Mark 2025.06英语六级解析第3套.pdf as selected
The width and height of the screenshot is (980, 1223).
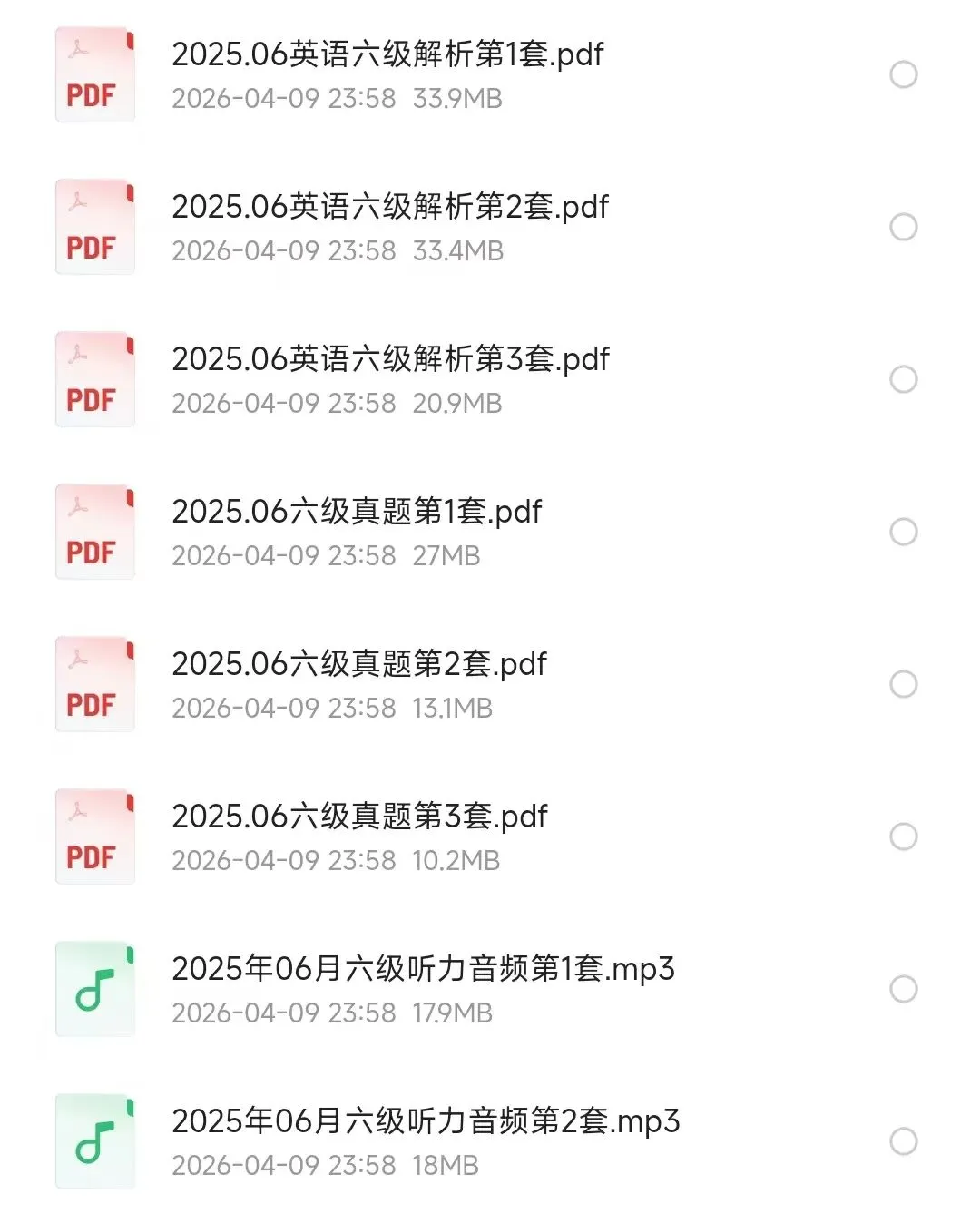[x=903, y=379]
